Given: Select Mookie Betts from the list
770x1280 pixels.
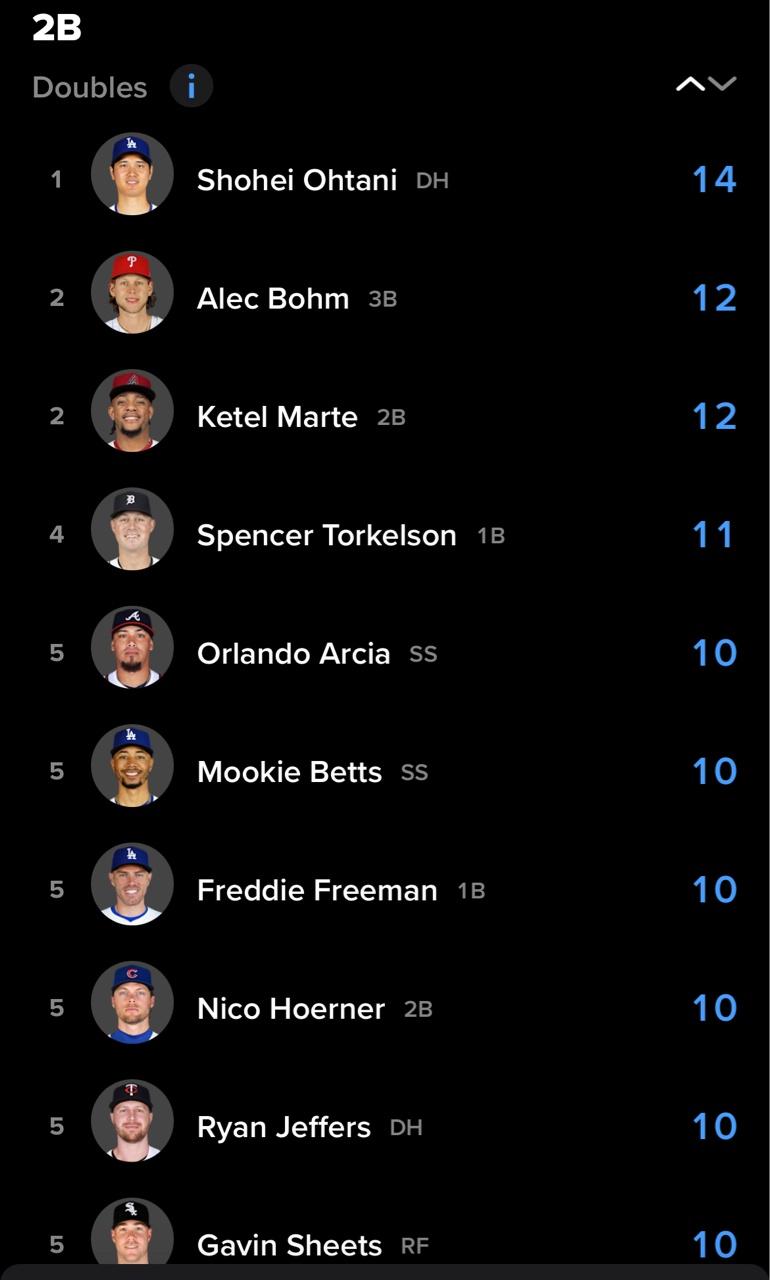Looking at the screenshot, I should [x=385, y=771].
